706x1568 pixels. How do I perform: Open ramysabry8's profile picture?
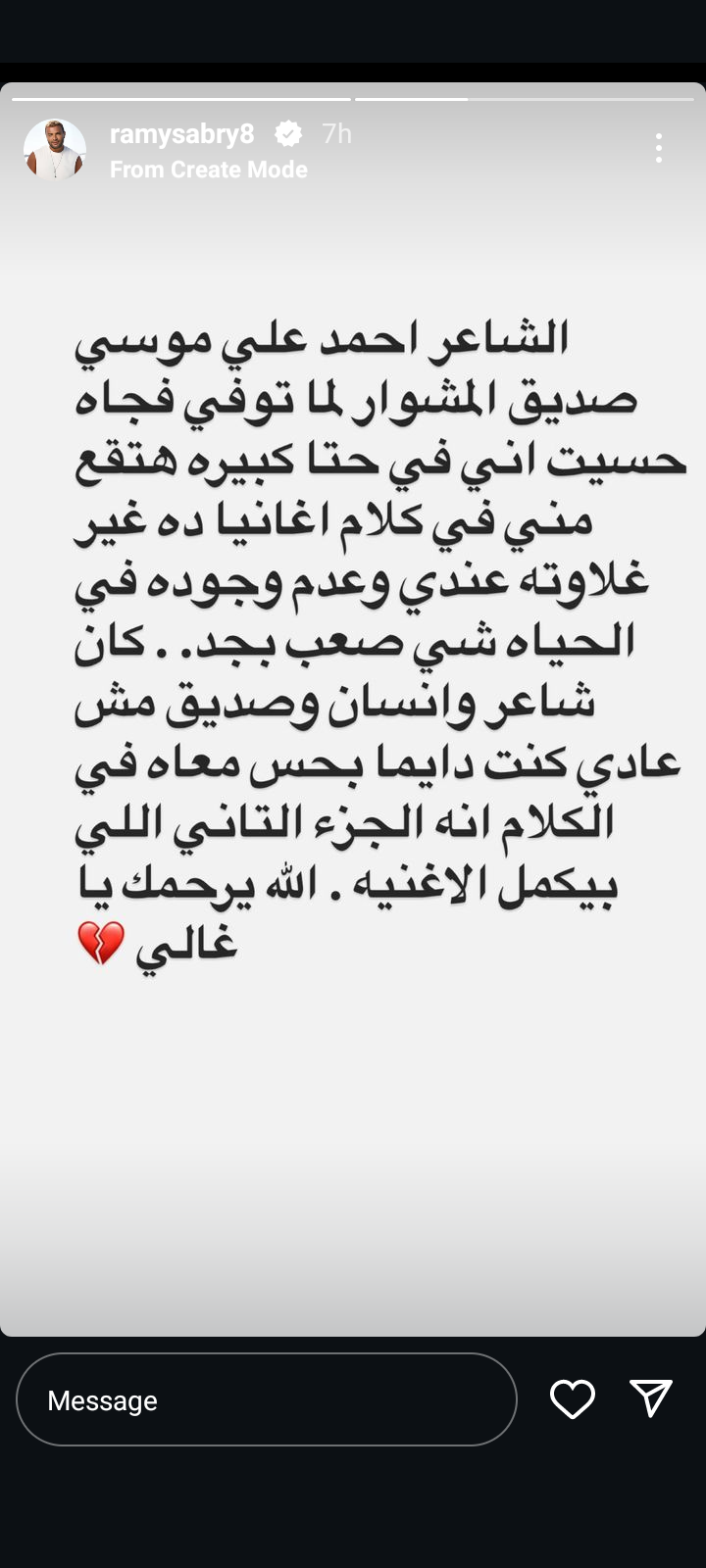pyautogui.click(x=55, y=150)
